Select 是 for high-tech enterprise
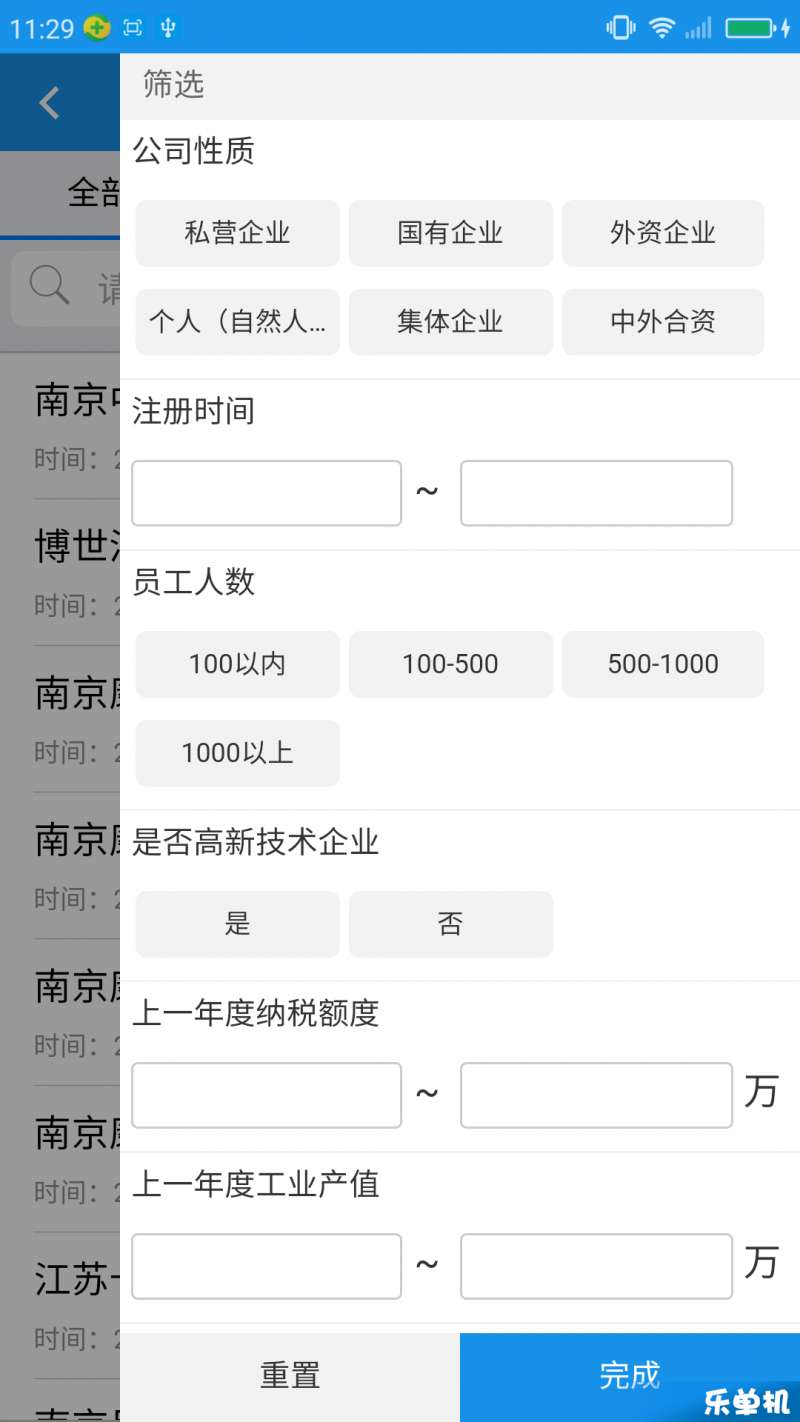Image resolution: width=800 pixels, height=1422 pixels. (238, 924)
